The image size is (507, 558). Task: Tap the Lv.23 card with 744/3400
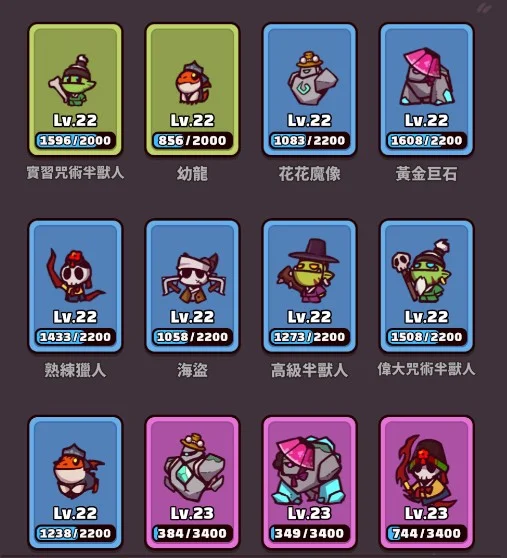427,483
